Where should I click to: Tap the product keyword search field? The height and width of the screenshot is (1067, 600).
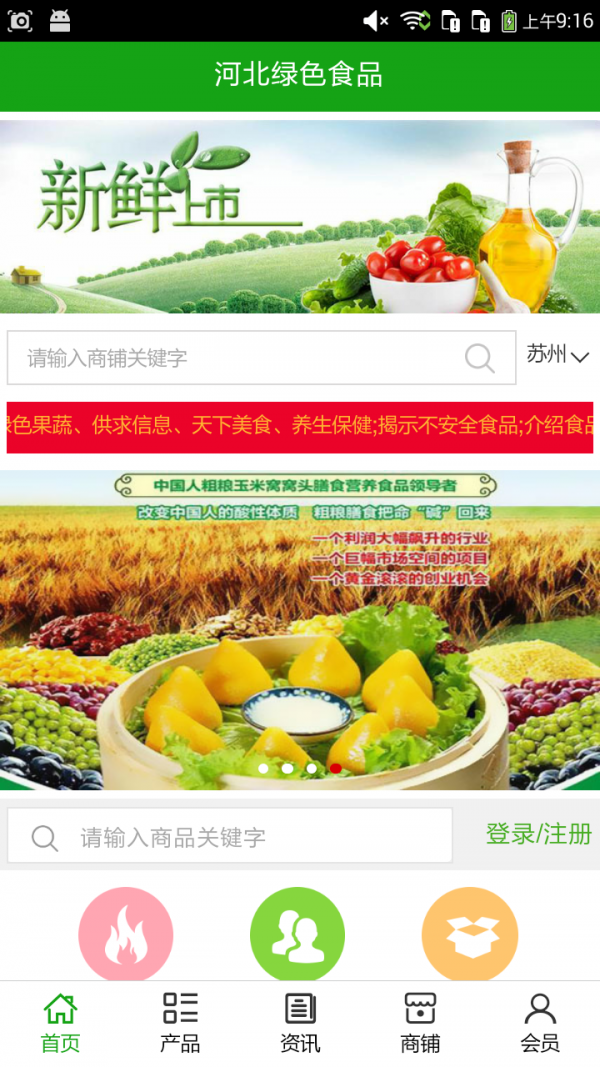pyautogui.click(x=250, y=837)
